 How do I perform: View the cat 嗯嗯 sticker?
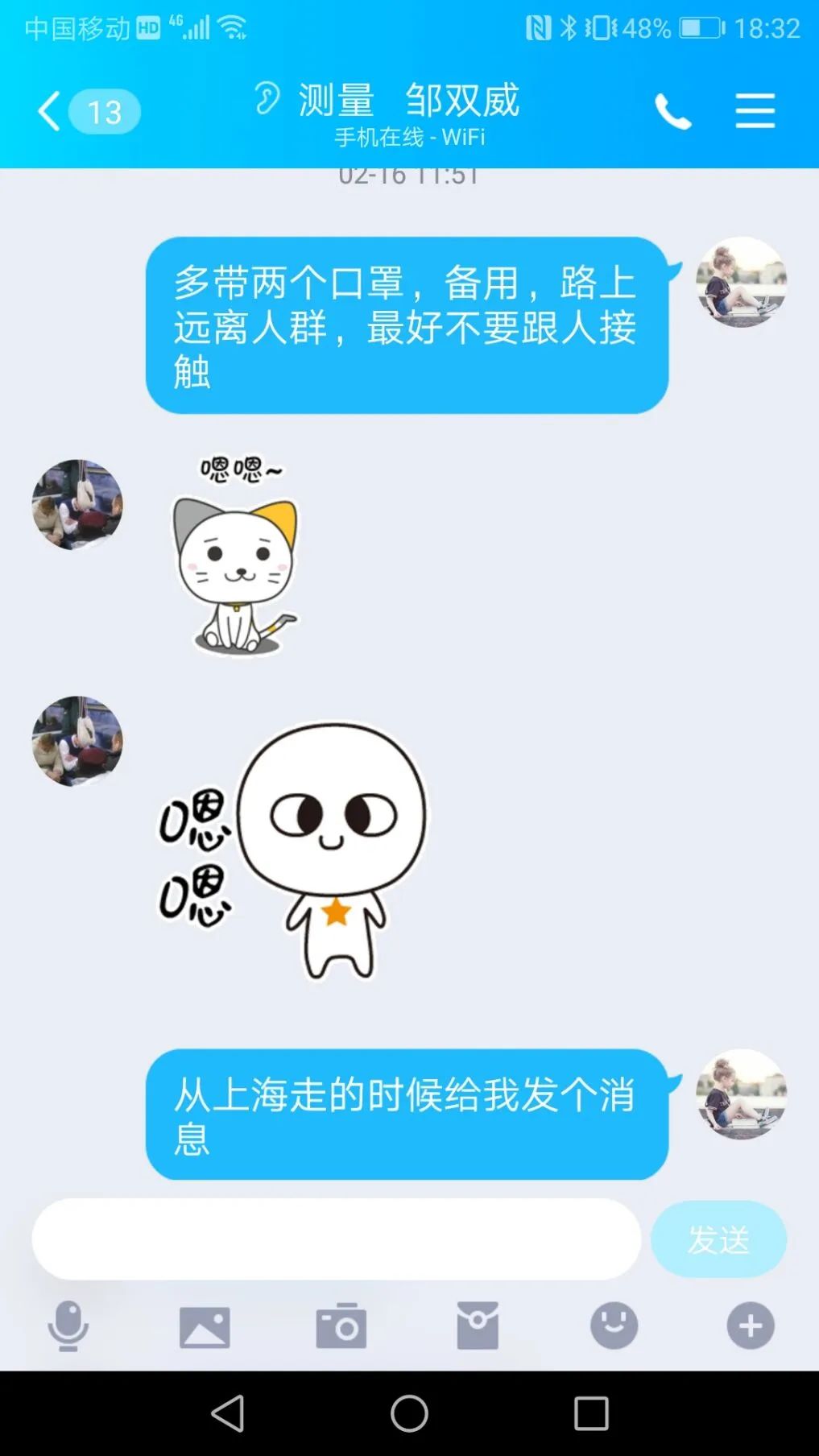pyautogui.click(x=236, y=556)
